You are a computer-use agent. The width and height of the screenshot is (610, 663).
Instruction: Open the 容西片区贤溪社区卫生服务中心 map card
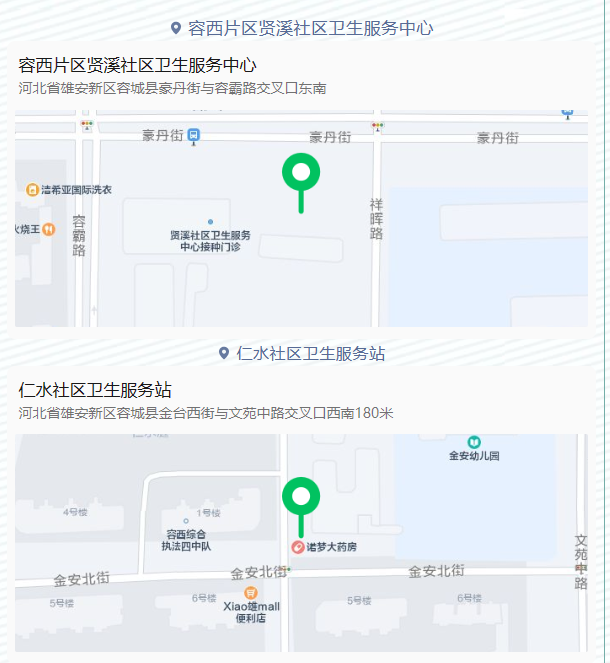tap(300, 219)
